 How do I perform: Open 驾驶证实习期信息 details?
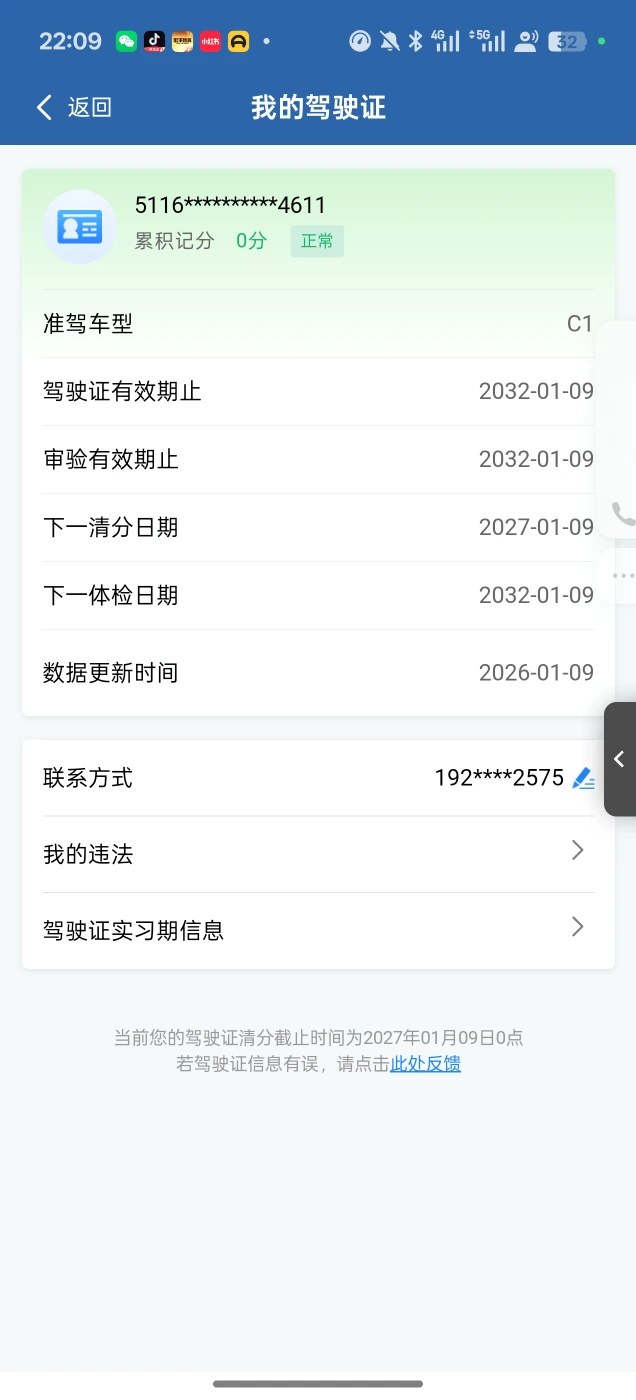(318, 930)
